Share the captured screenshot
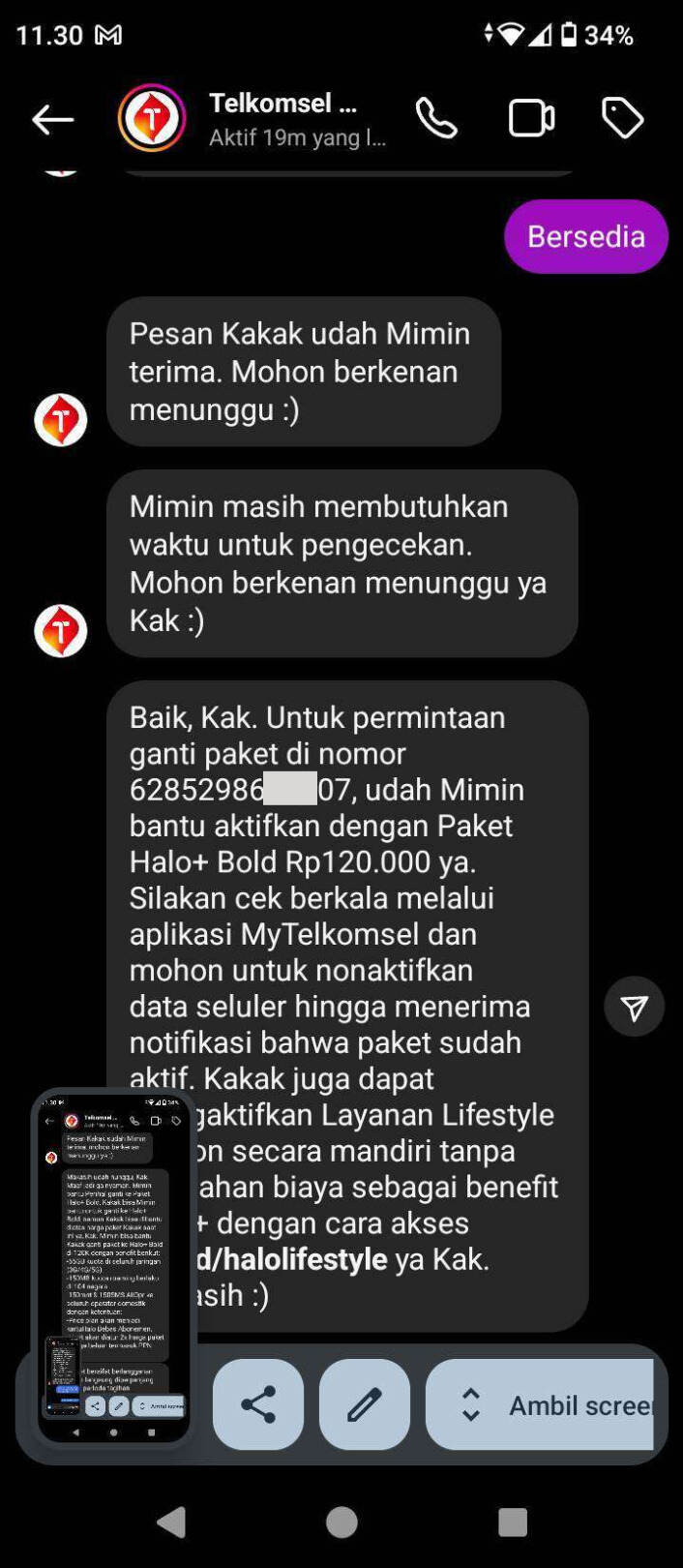This screenshot has width=683, height=1568. 258,1404
